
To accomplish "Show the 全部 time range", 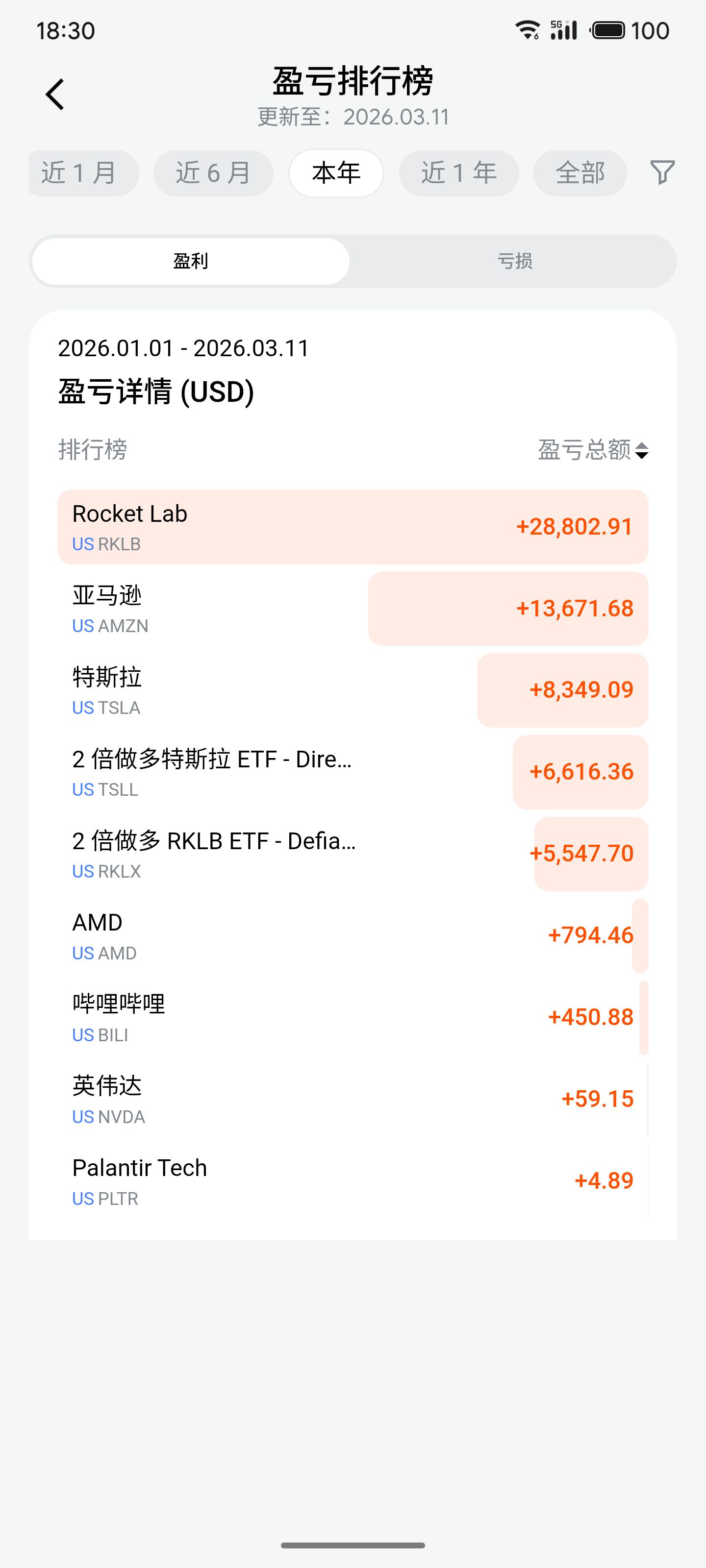I will tap(580, 173).
